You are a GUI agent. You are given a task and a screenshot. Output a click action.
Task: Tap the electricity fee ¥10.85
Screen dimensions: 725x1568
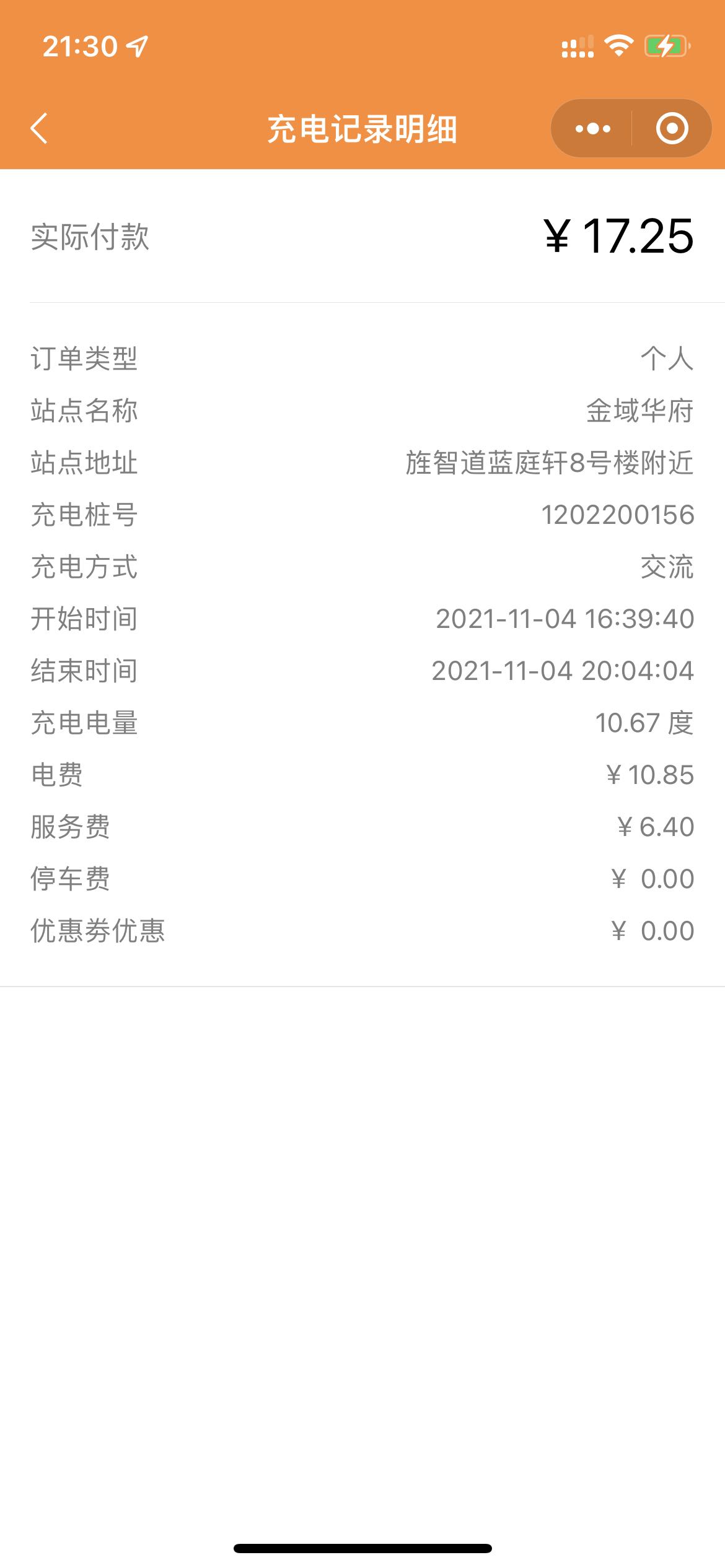pyautogui.click(x=649, y=774)
